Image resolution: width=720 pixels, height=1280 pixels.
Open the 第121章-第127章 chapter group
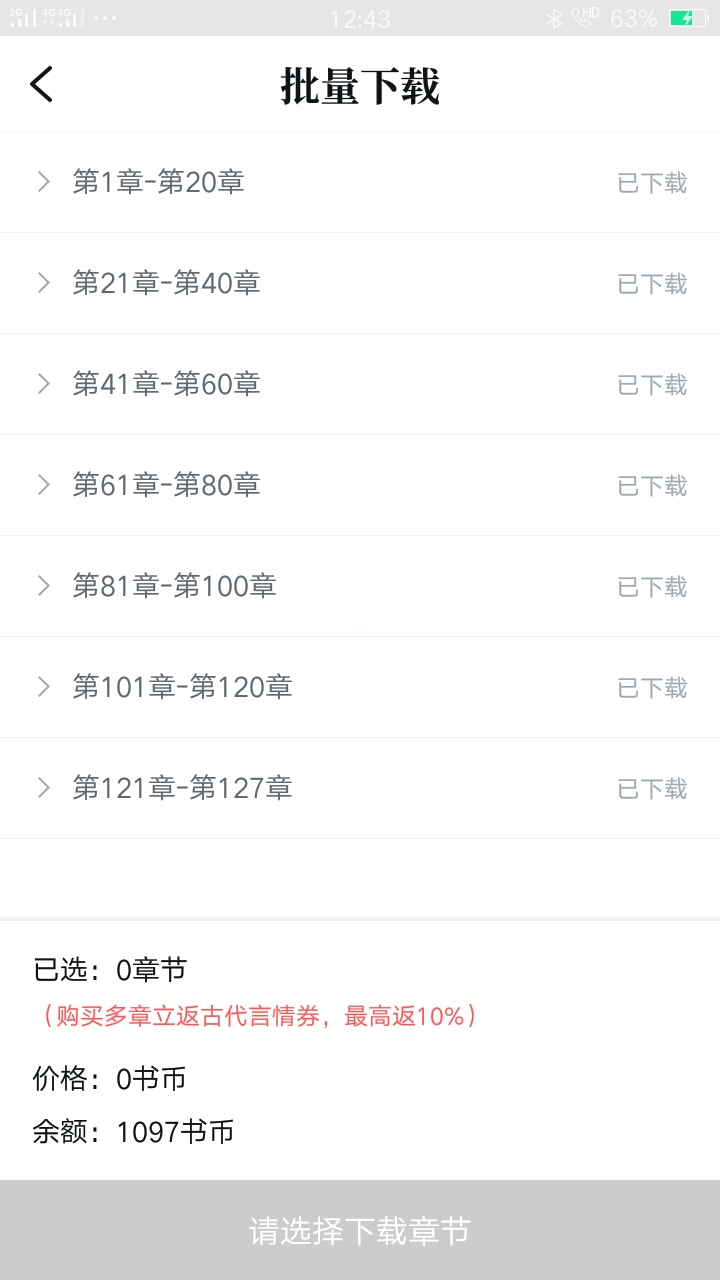pyautogui.click(x=360, y=788)
